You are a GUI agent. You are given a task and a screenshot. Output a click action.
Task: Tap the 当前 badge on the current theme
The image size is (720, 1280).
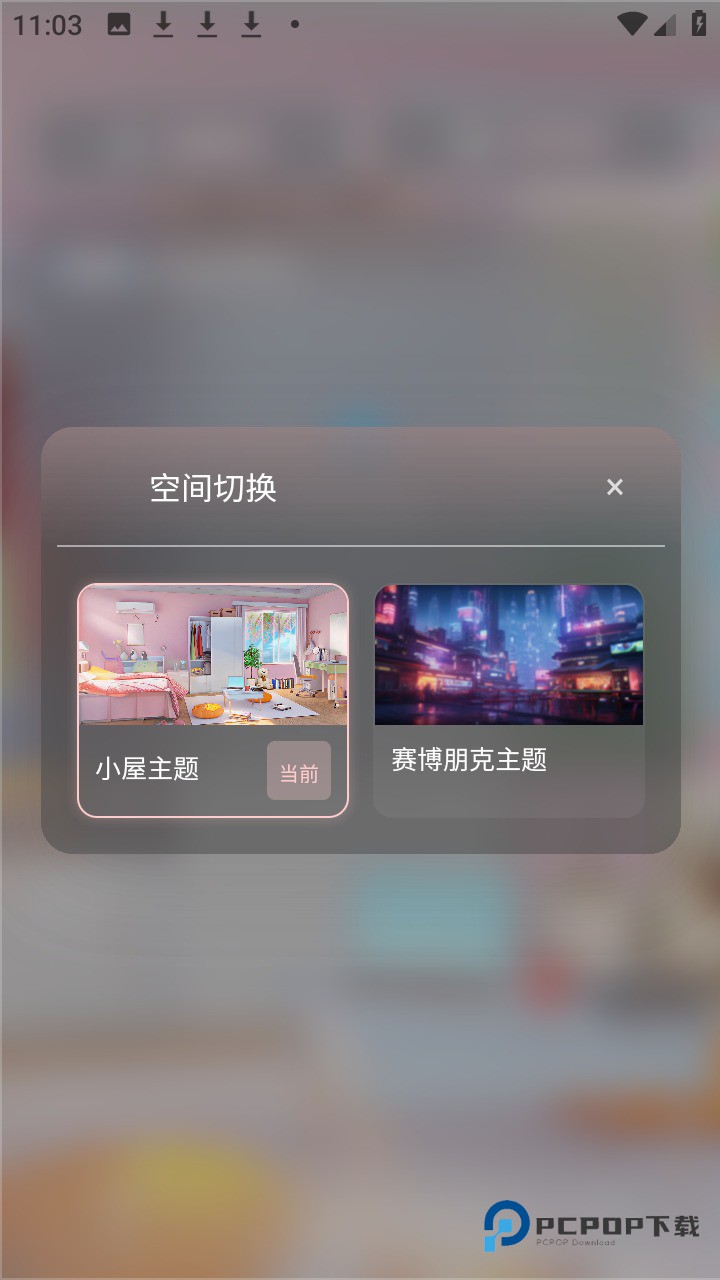coord(299,770)
